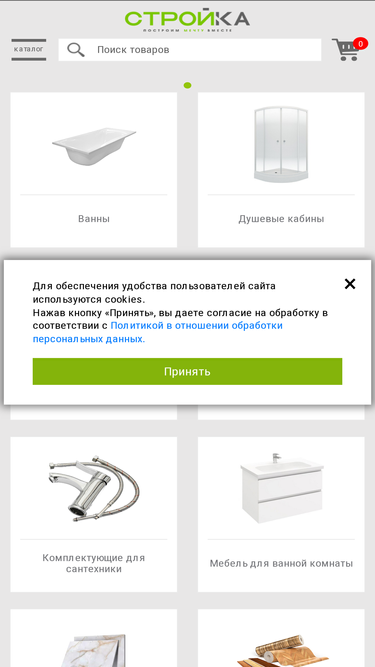Open the Ванны category
This screenshot has width=375, height=667.
coord(94,170)
